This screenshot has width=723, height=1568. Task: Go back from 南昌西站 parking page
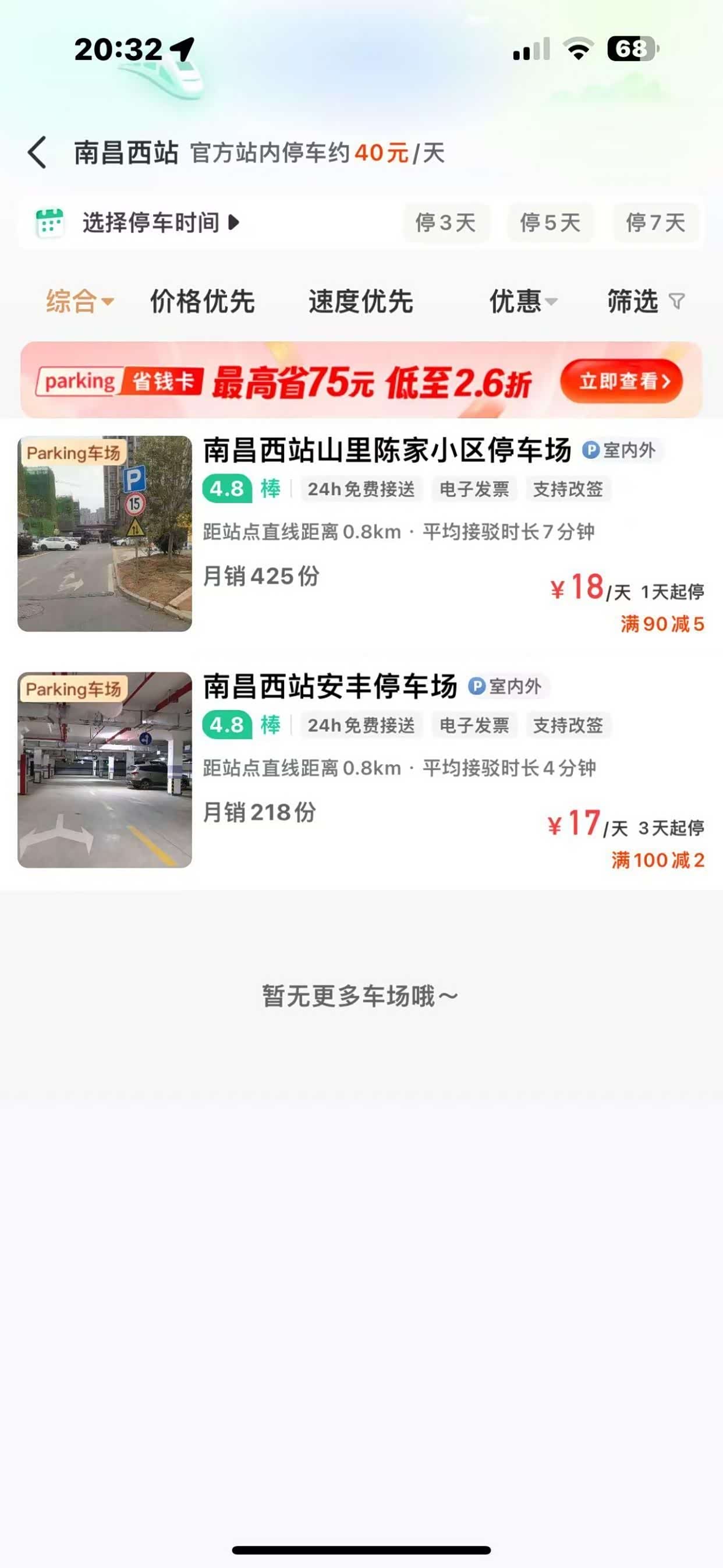[38, 152]
